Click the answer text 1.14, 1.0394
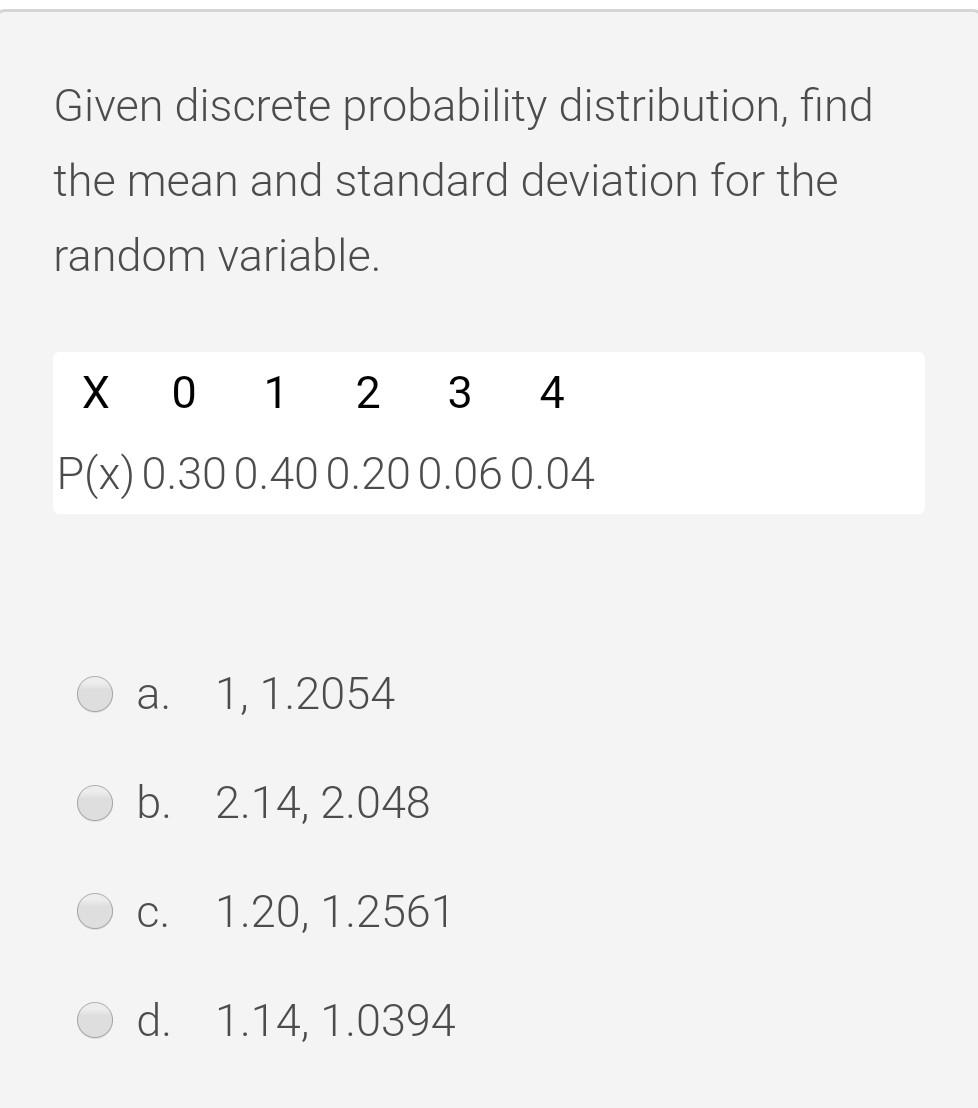 click(334, 1019)
